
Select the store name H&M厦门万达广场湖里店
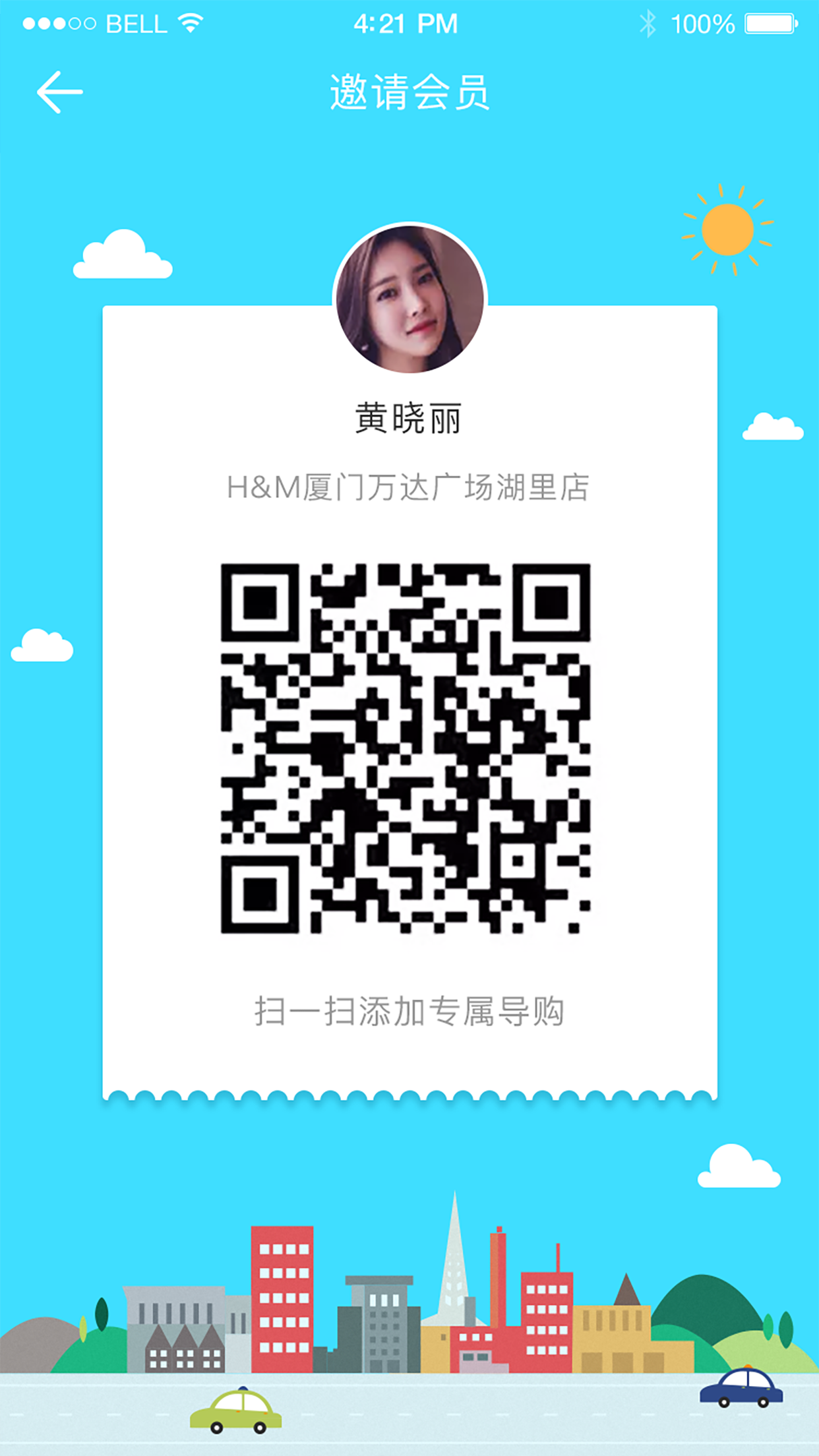click(409, 485)
